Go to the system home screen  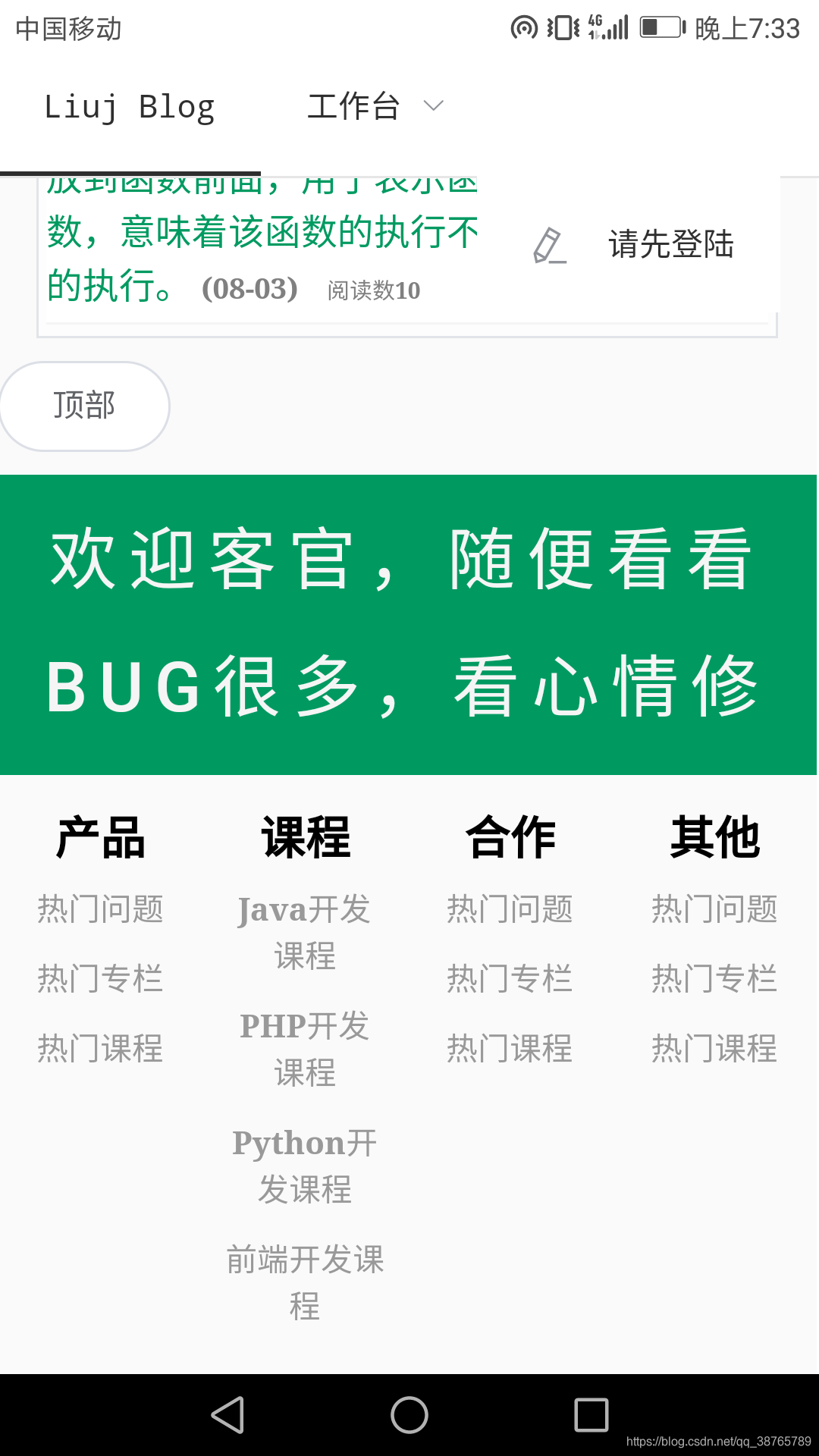tap(409, 1415)
